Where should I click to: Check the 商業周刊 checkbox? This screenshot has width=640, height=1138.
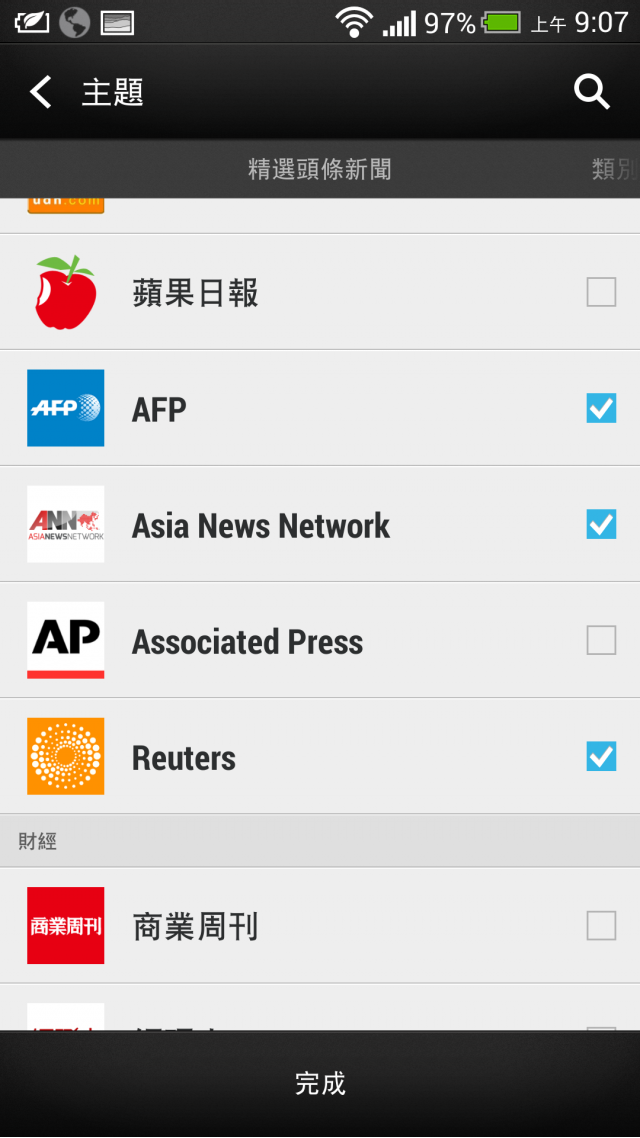coord(602,926)
